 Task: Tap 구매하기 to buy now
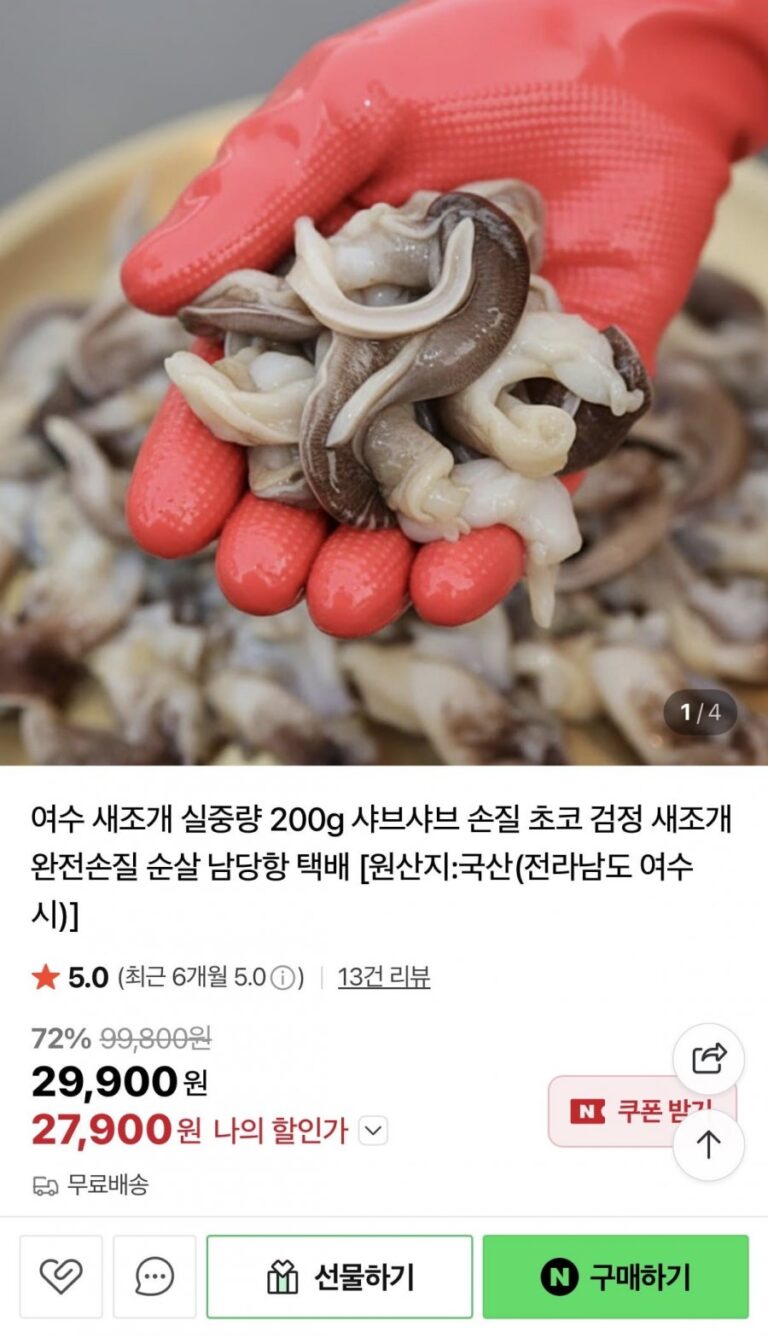click(x=615, y=1276)
